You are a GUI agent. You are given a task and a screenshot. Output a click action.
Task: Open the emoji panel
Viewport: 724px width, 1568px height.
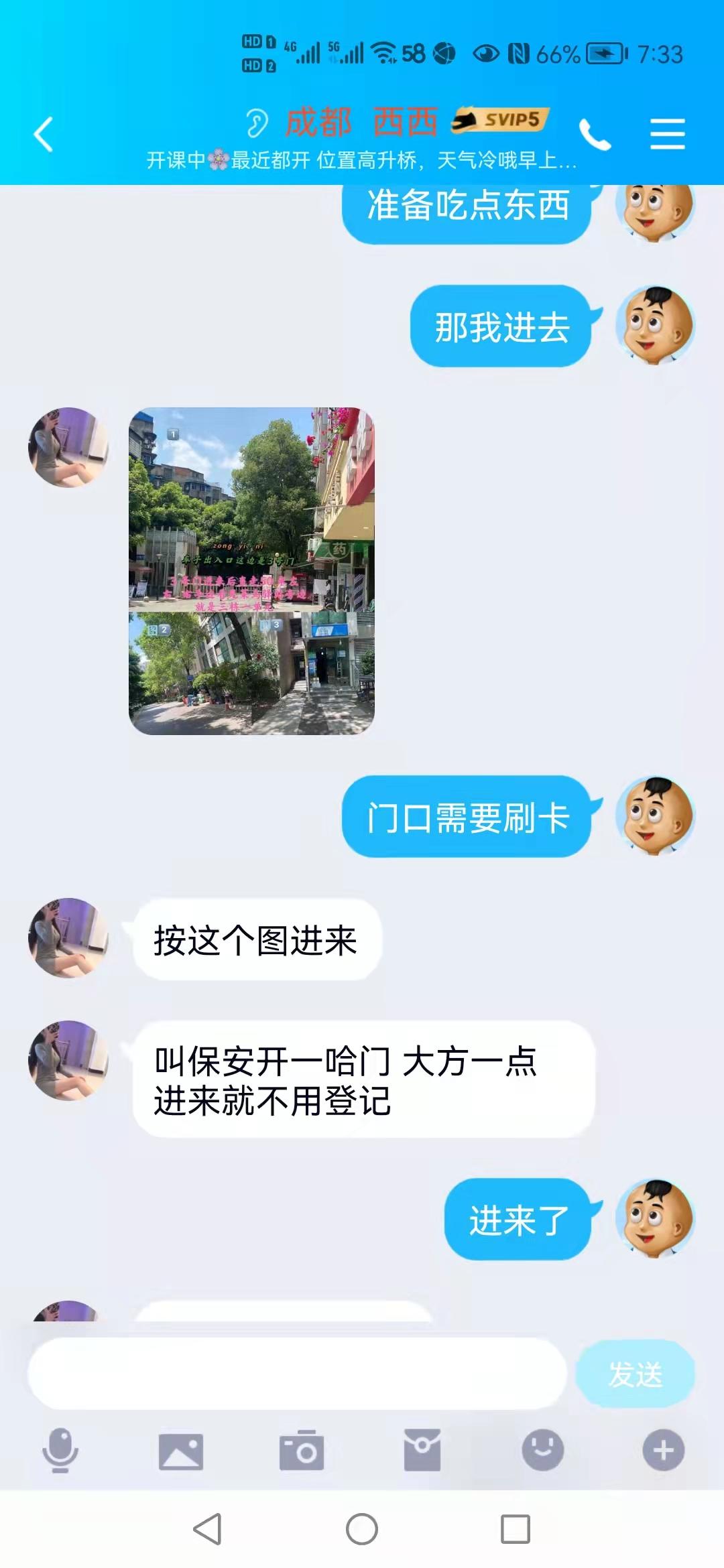pyautogui.click(x=543, y=1451)
